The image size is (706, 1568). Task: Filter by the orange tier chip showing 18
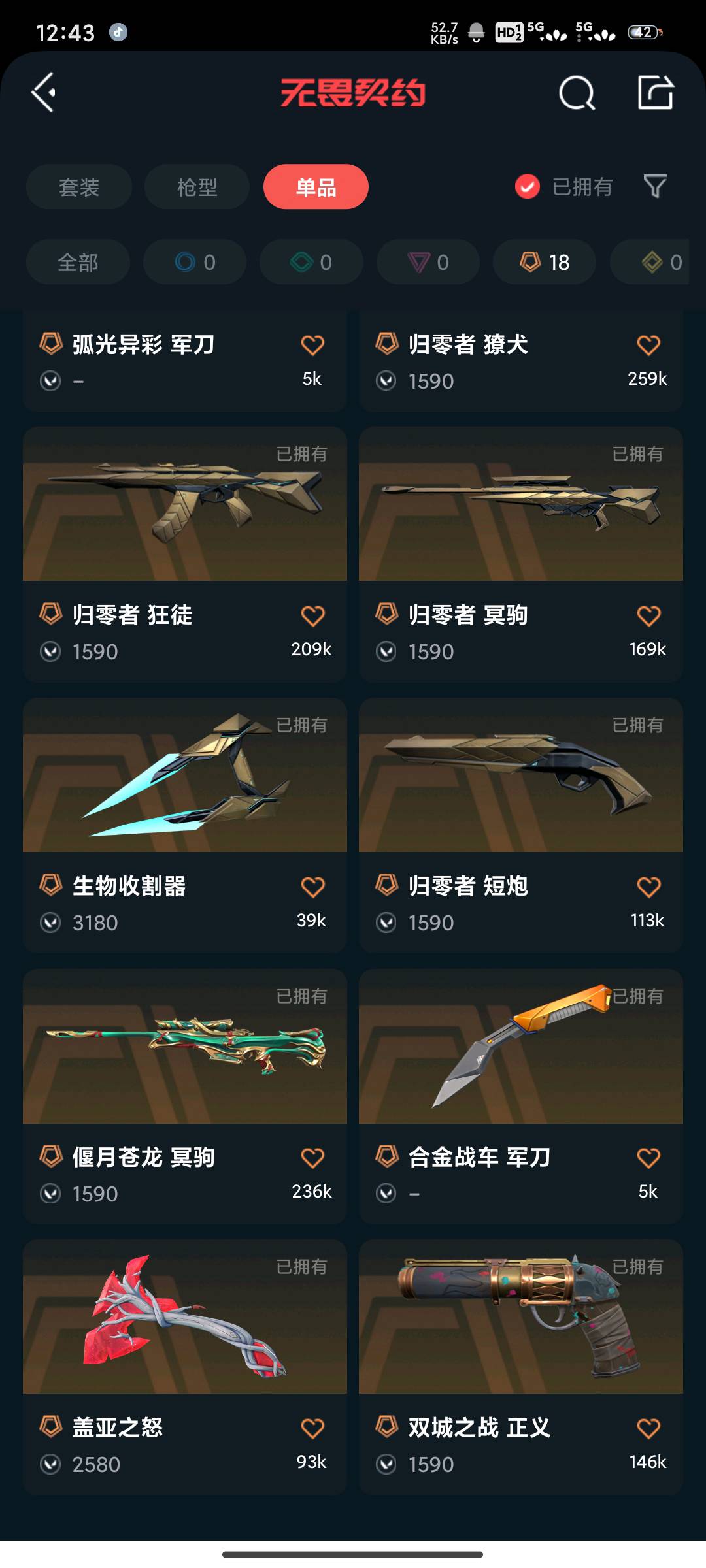point(545,263)
